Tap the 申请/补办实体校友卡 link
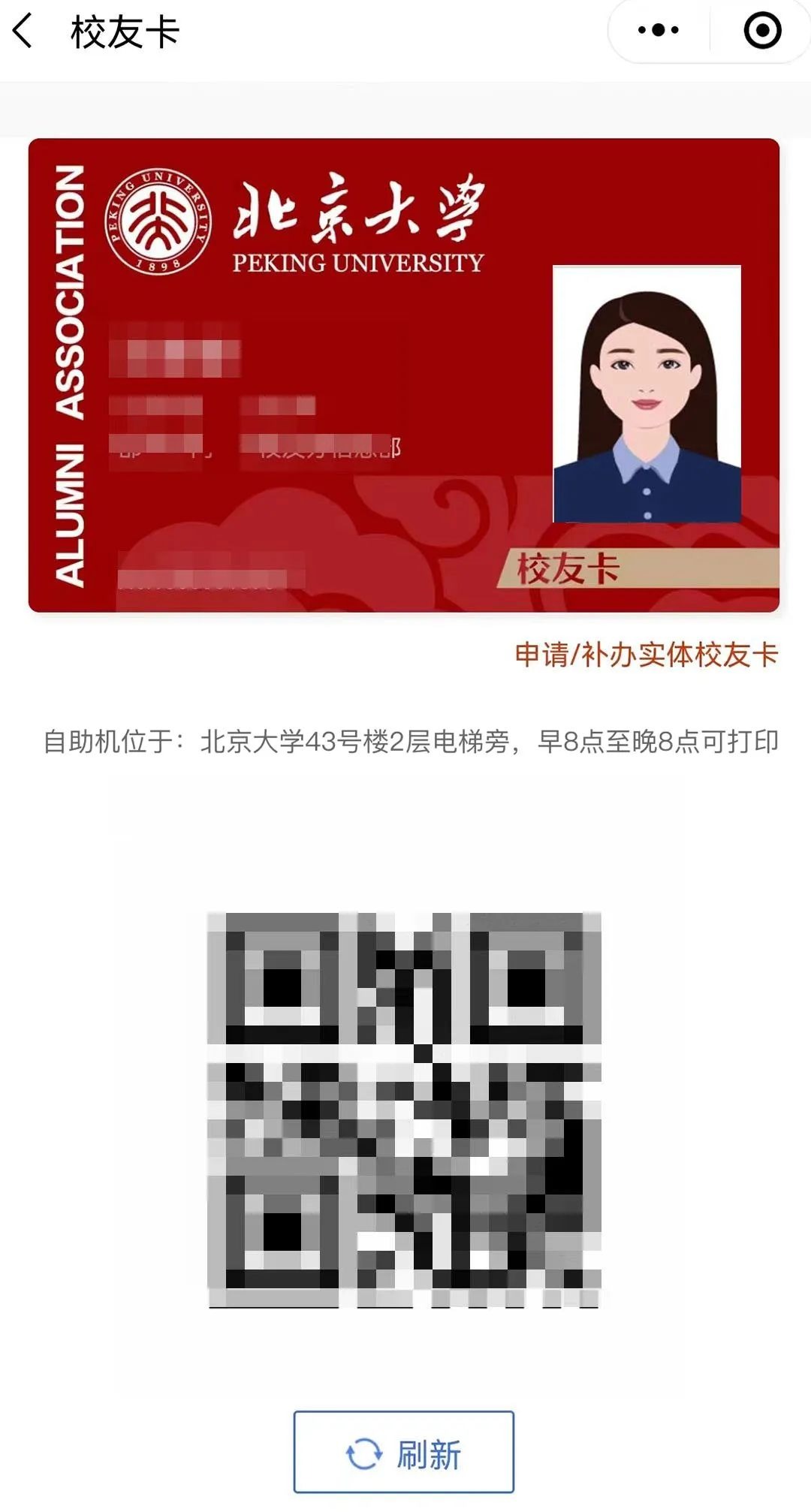Image resolution: width=811 pixels, height=1512 pixels. click(x=646, y=655)
